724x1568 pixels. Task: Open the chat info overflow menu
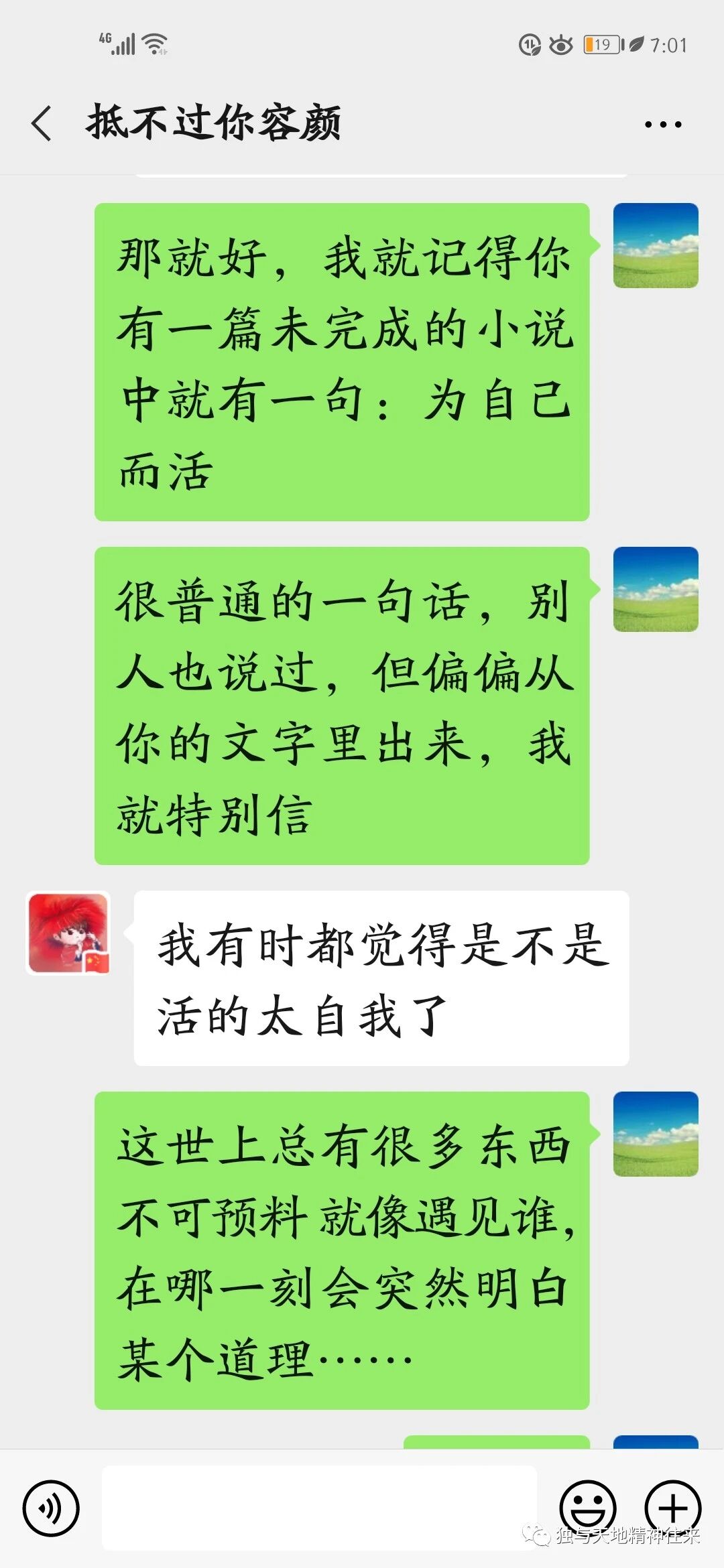(662, 124)
